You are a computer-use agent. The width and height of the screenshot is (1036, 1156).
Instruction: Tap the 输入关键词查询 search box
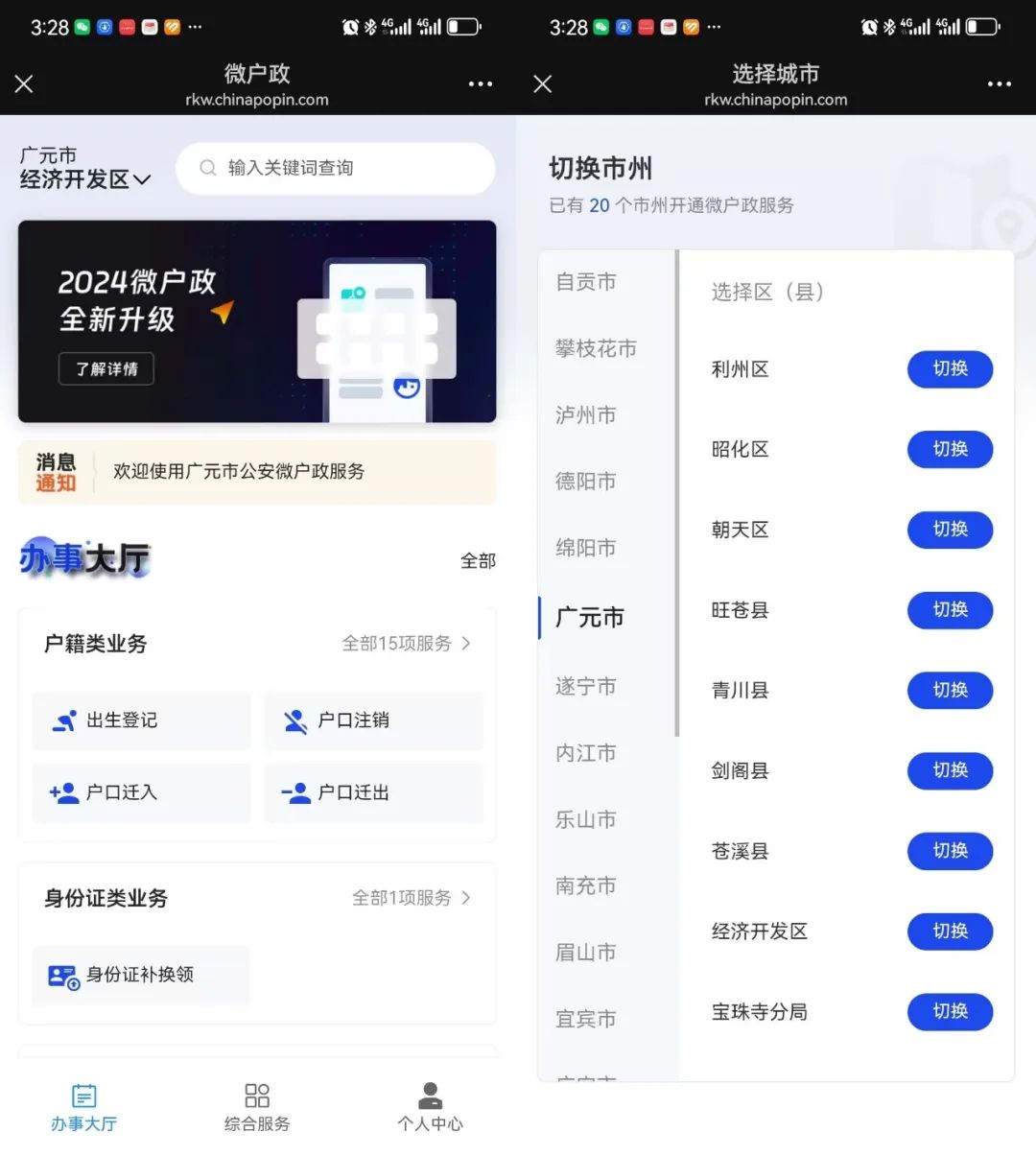point(335,169)
